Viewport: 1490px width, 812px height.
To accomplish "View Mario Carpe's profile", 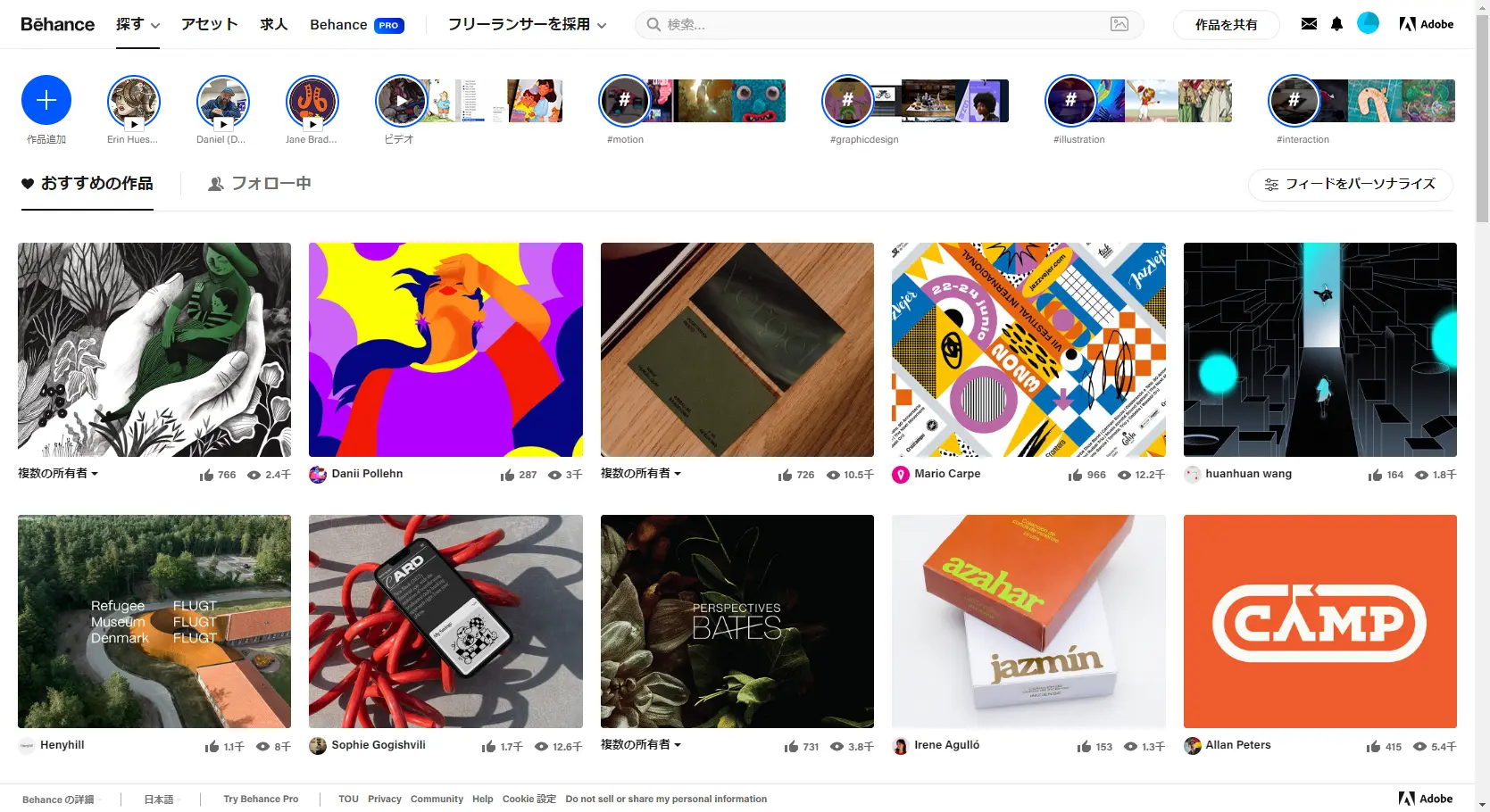I will click(946, 474).
